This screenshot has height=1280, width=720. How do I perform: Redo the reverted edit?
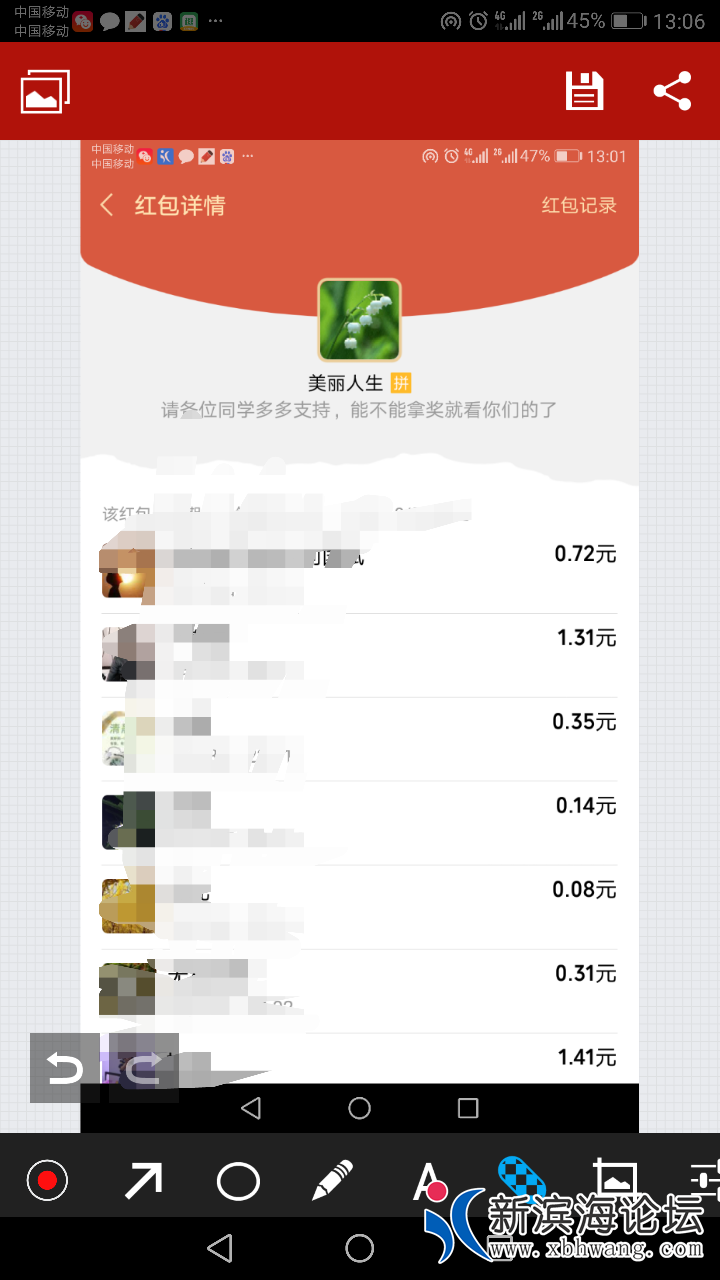pyautogui.click(x=142, y=1069)
